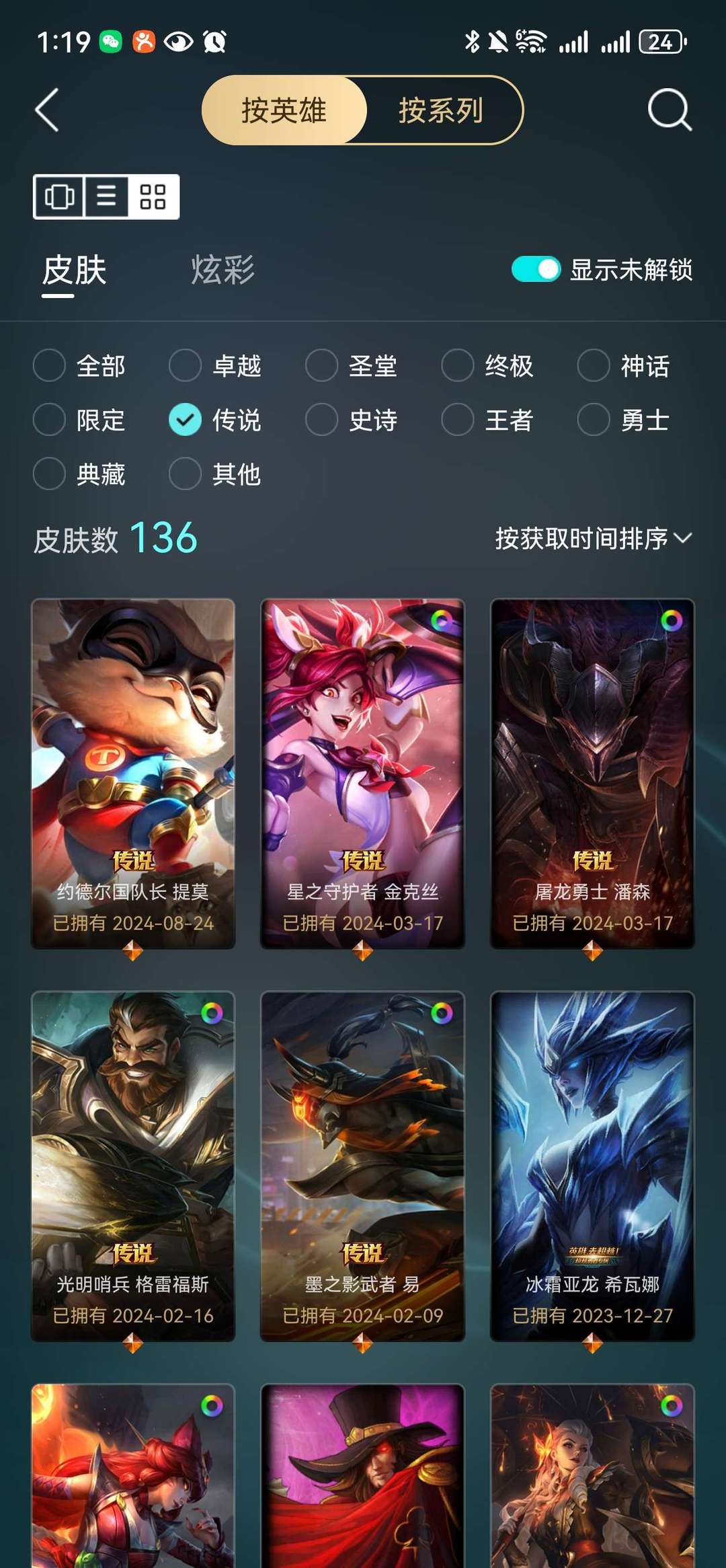Filter skins by 神话
This screenshot has width=726, height=1568.
tap(594, 366)
